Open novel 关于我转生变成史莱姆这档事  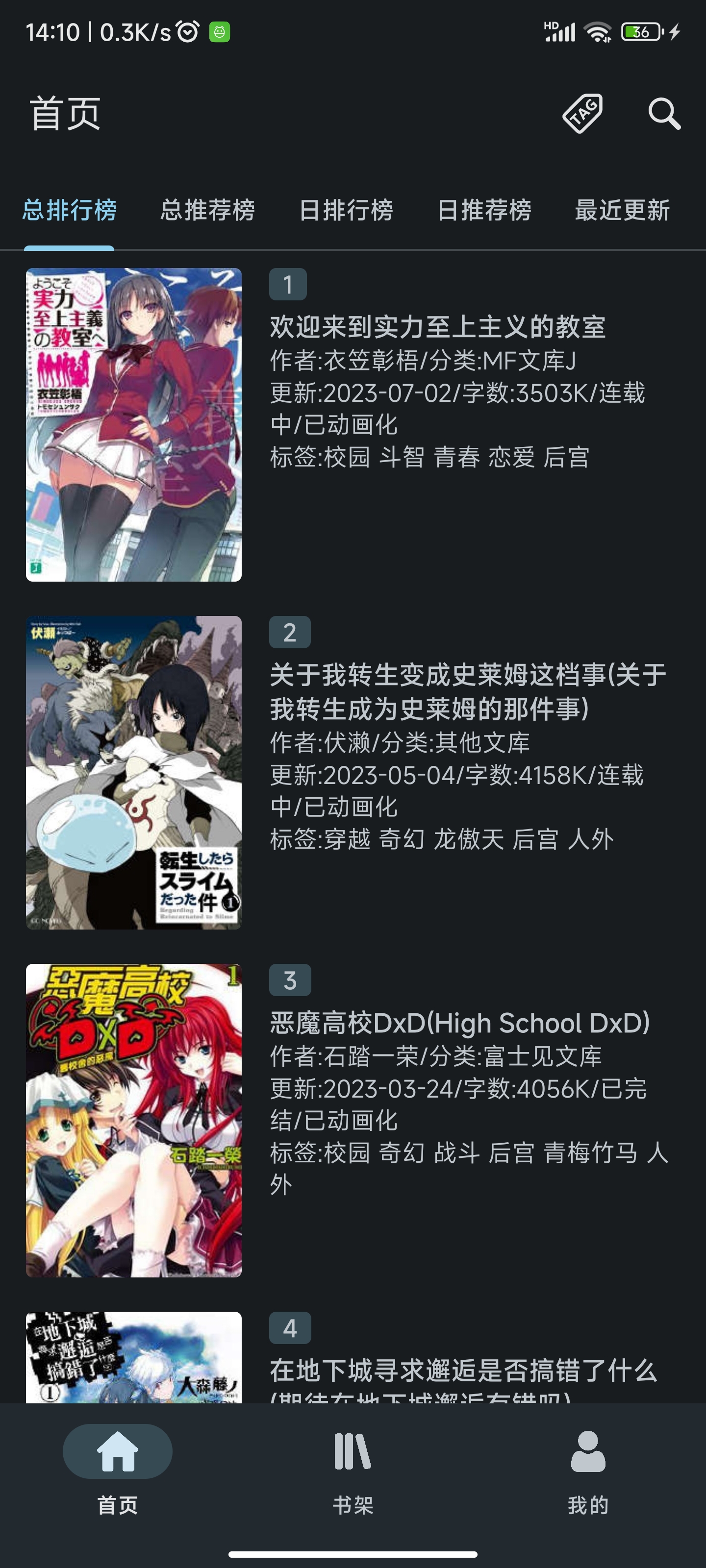468,691
